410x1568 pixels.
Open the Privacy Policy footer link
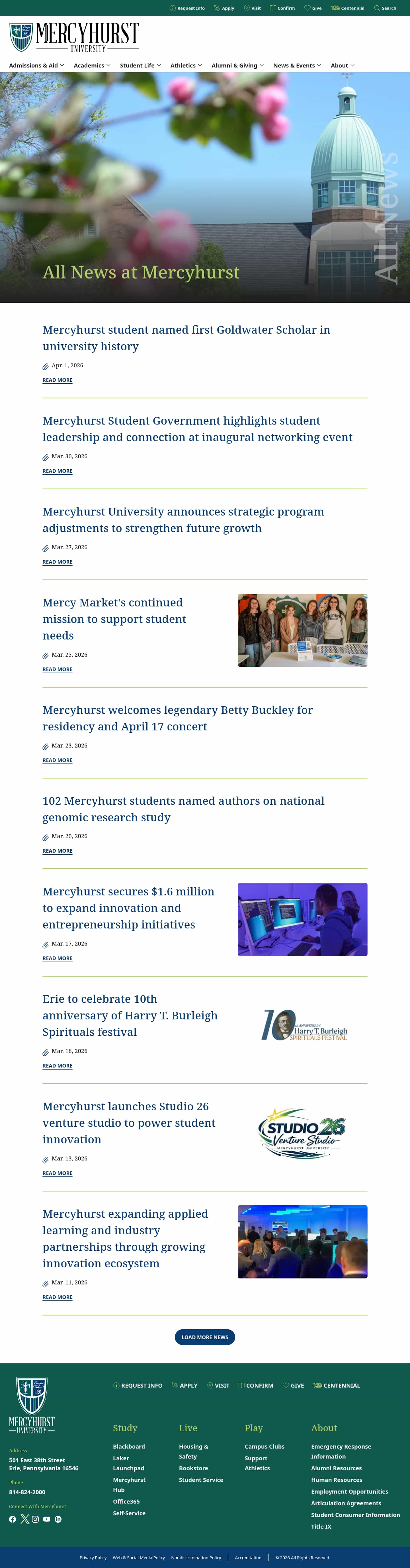click(93, 1558)
